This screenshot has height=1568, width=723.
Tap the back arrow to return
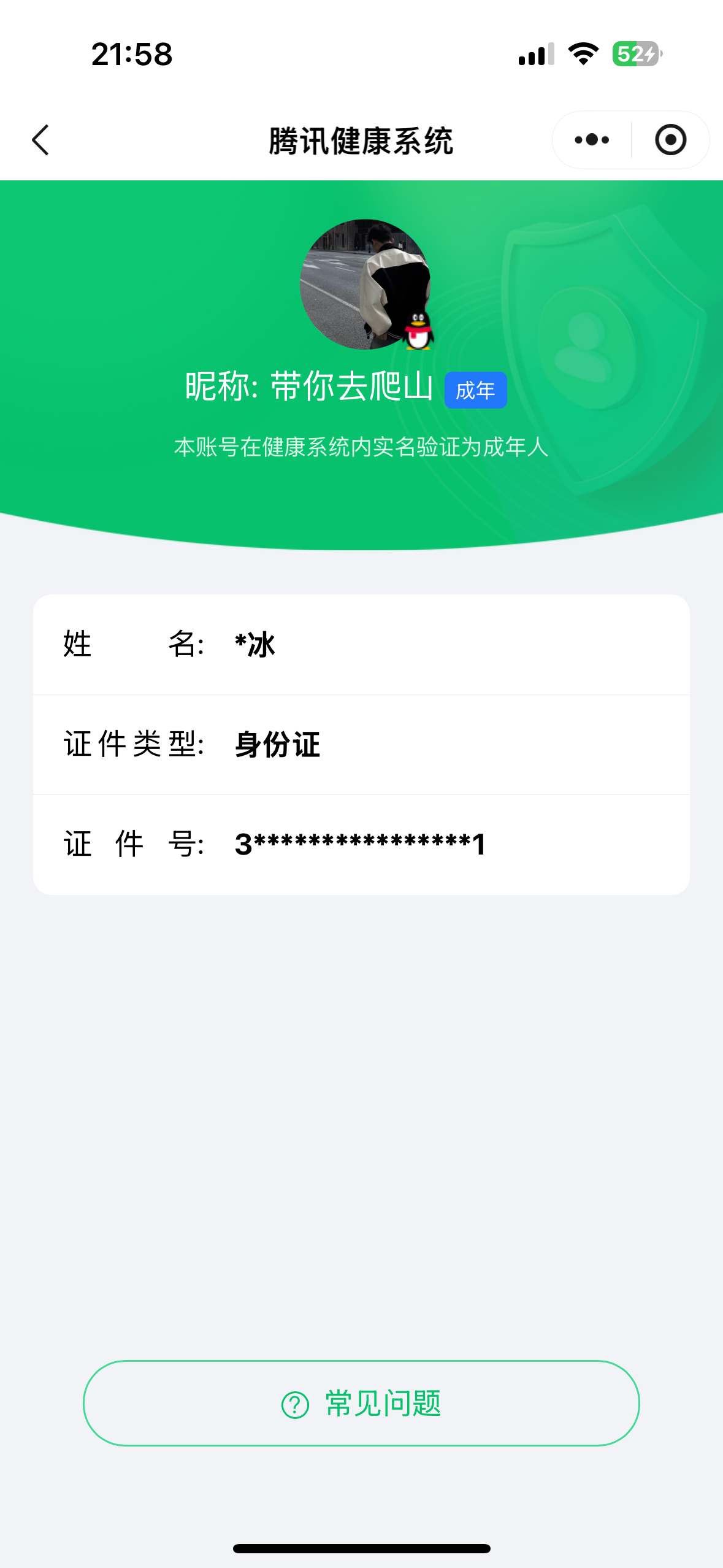pos(40,140)
